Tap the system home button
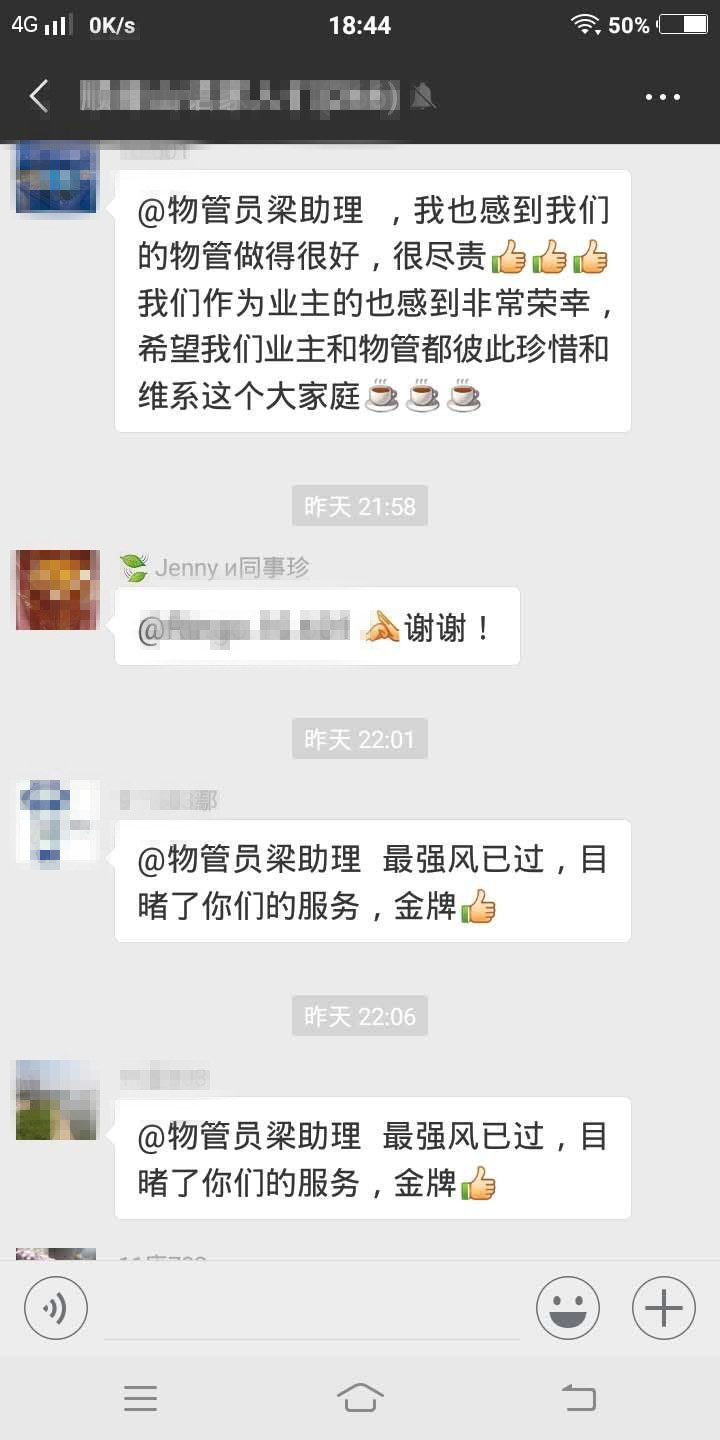Image resolution: width=720 pixels, height=1440 pixels. click(x=360, y=1398)
